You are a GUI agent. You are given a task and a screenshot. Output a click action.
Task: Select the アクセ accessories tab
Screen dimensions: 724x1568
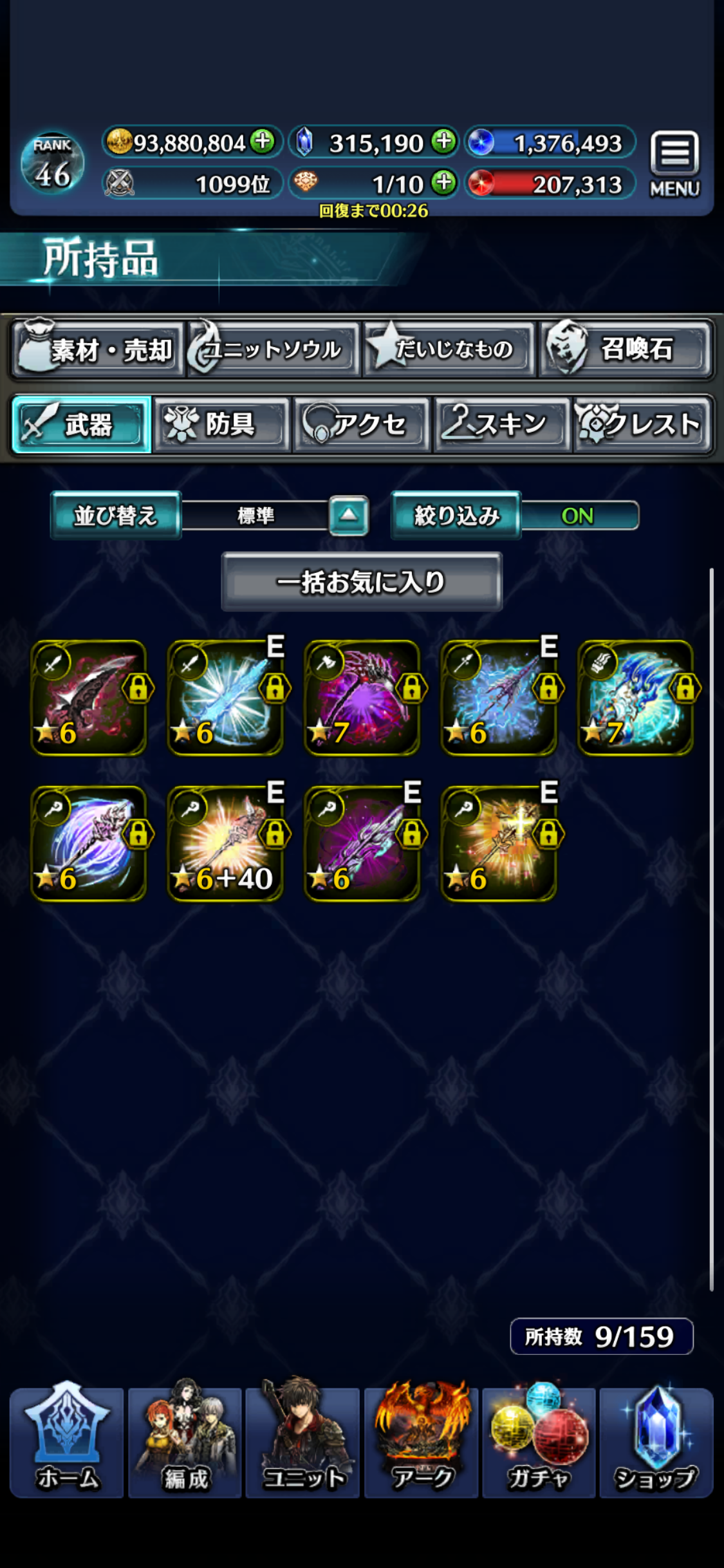click(x=362, y=424)
